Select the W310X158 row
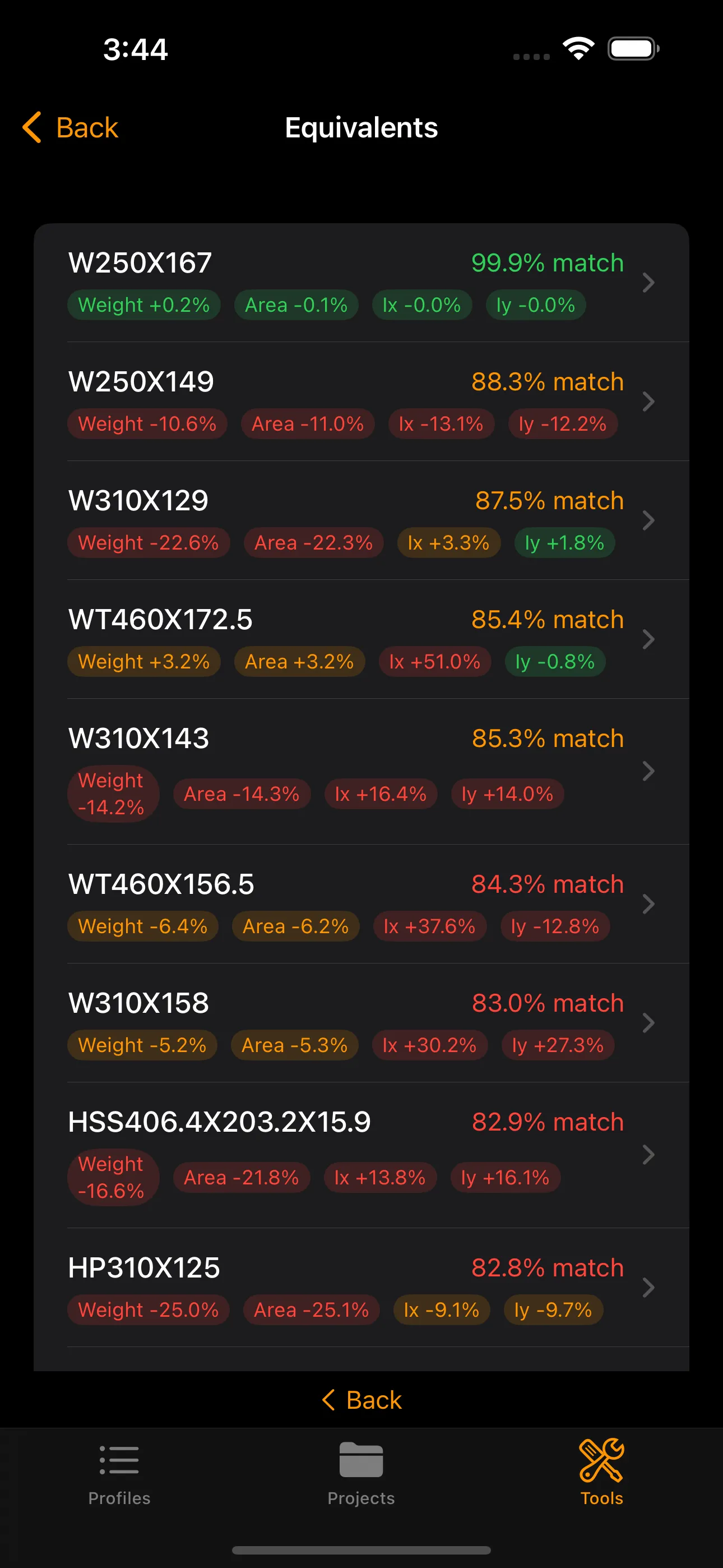This screenshot has width=723, height=1568. (360, 1022)
